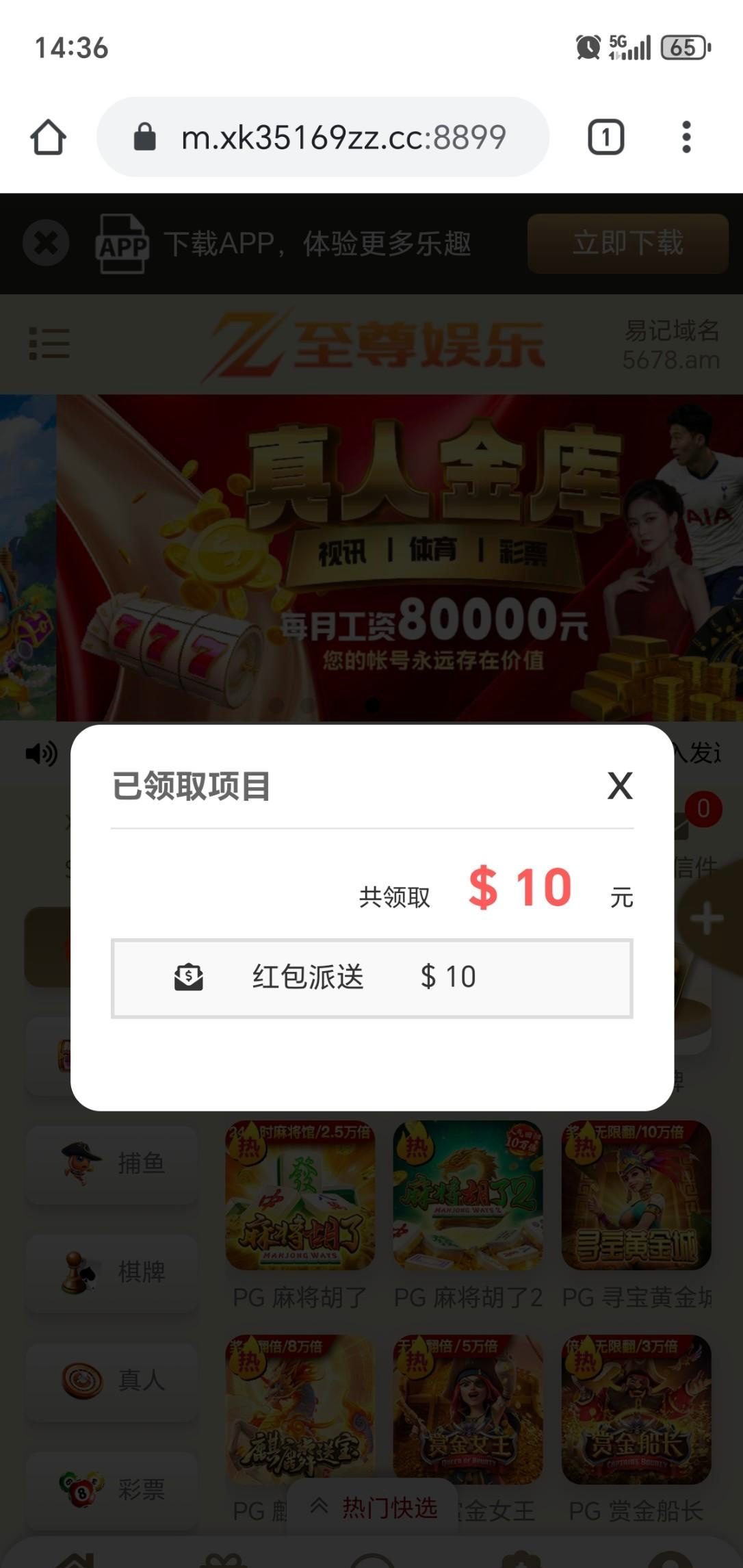Open the browser tab switcher

[605, 138]
